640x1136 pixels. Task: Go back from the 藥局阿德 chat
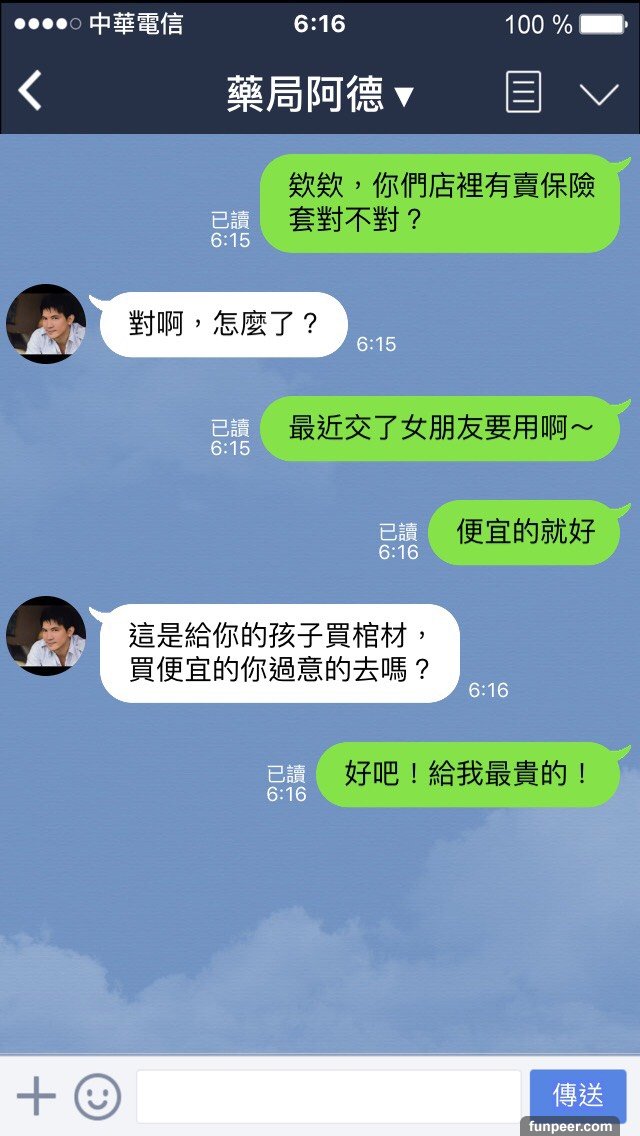click(x=30, y=92)
